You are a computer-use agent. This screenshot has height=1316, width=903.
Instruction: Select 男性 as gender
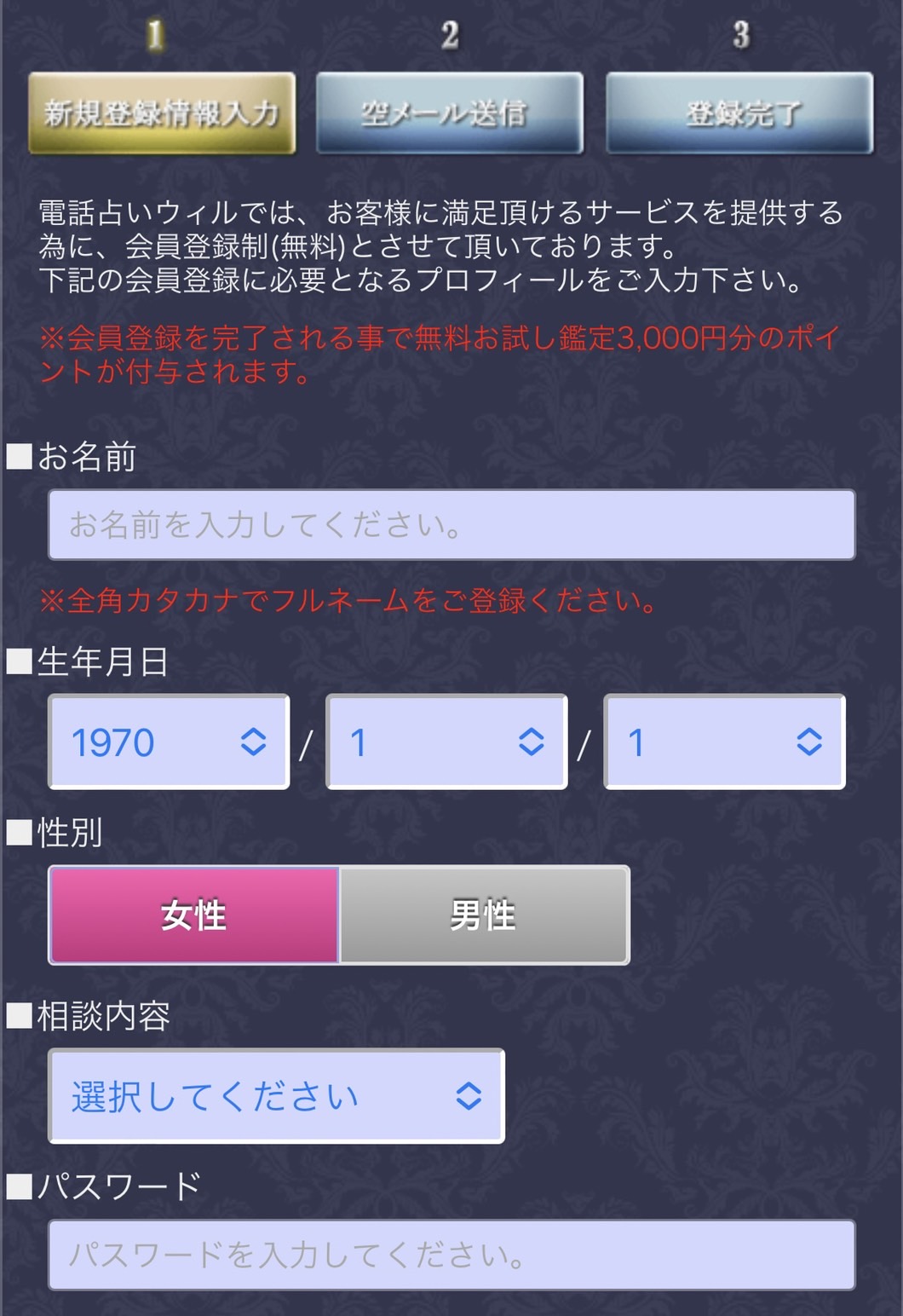[484, 915]
